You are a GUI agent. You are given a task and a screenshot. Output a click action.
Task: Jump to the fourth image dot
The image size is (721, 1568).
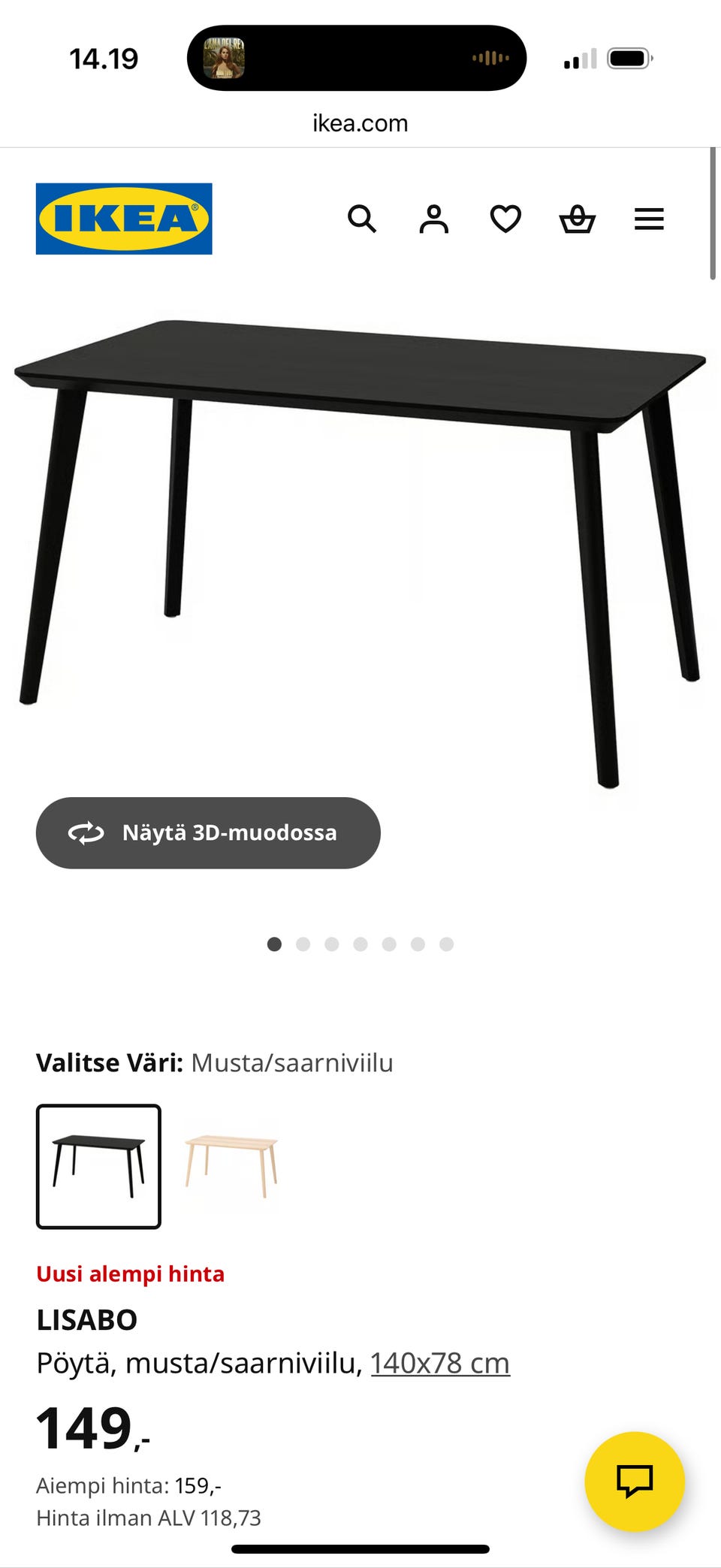(x=360, y=944)
